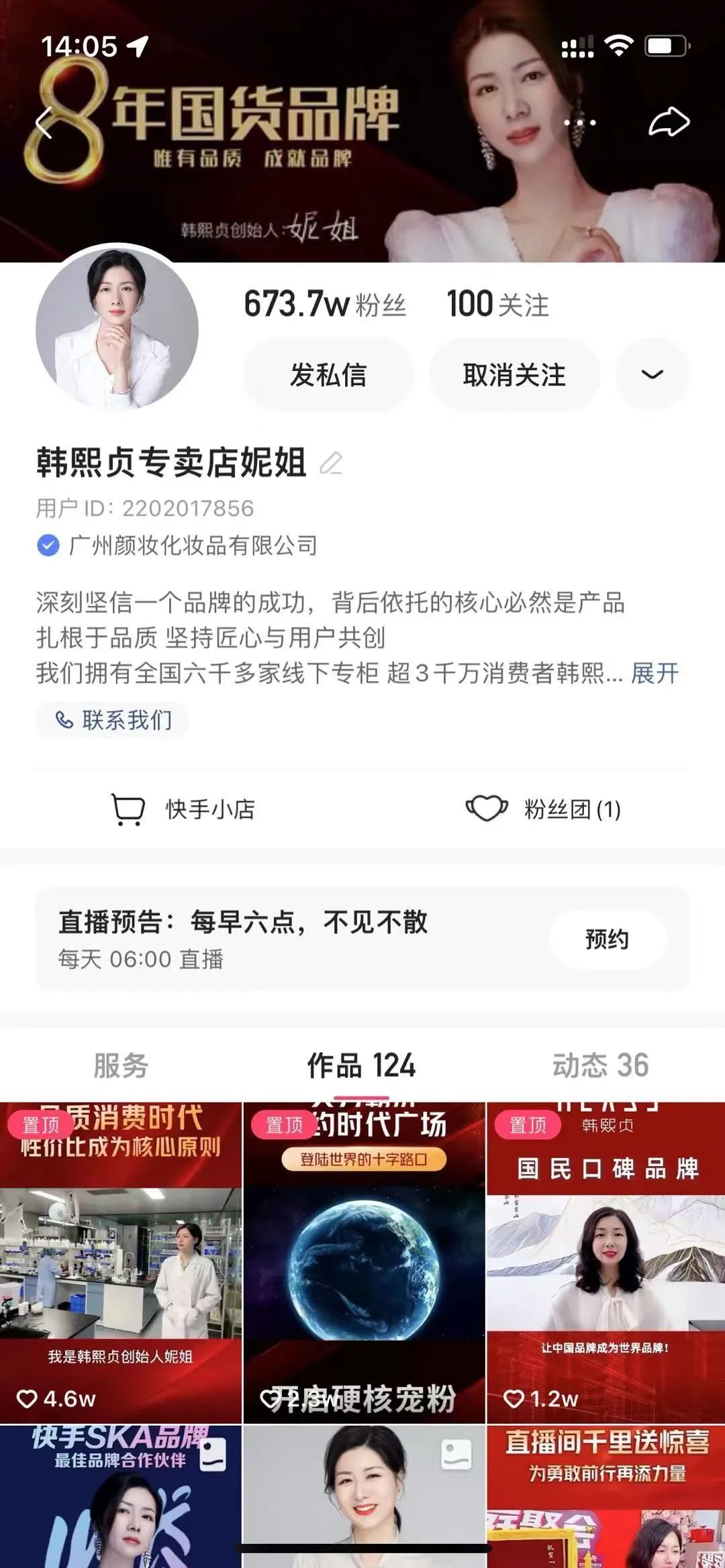725x1568 pixels.
Task: Share this profile with the arrow icon
Action: (669, 122)
